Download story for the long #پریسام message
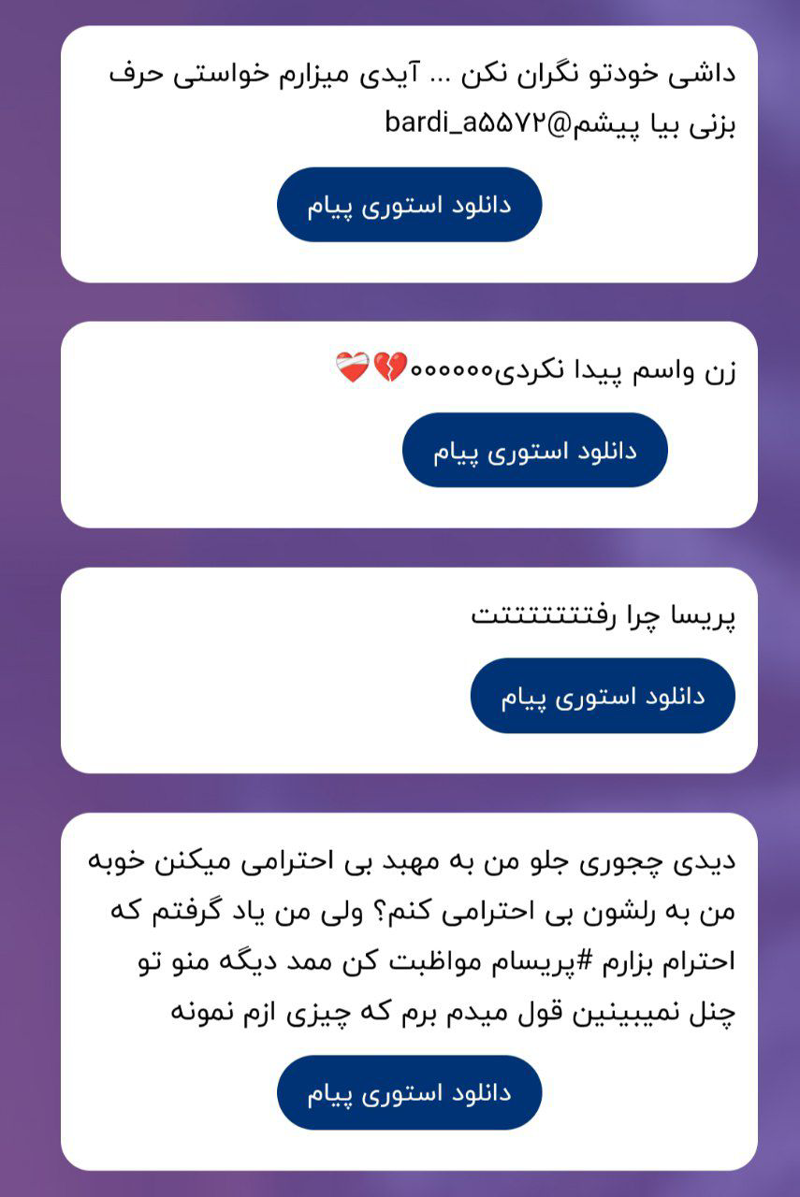 (408, 1092)
